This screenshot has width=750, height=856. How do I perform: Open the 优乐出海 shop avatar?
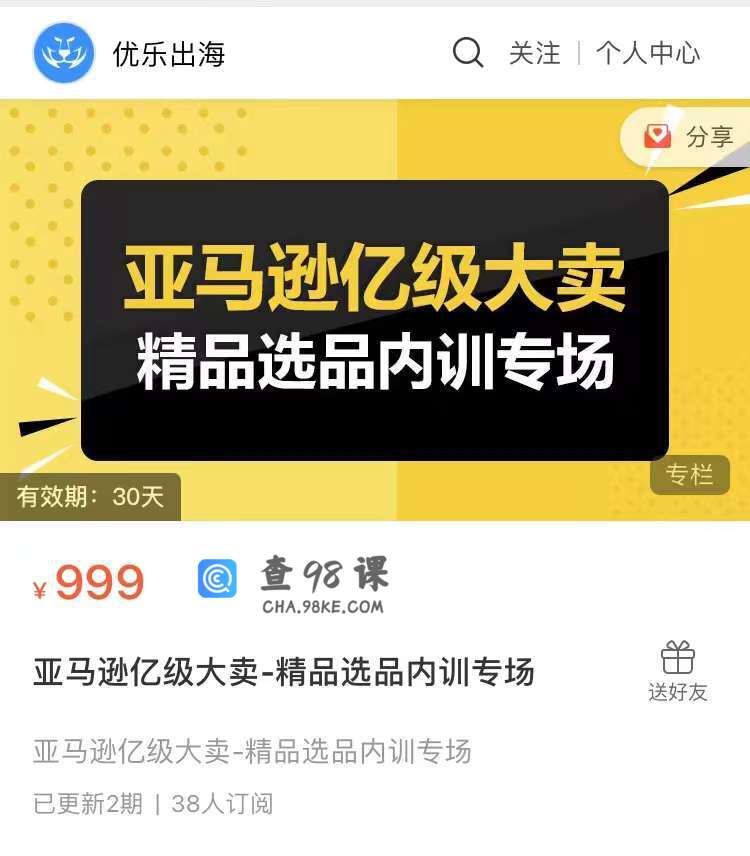click(64, 53)
